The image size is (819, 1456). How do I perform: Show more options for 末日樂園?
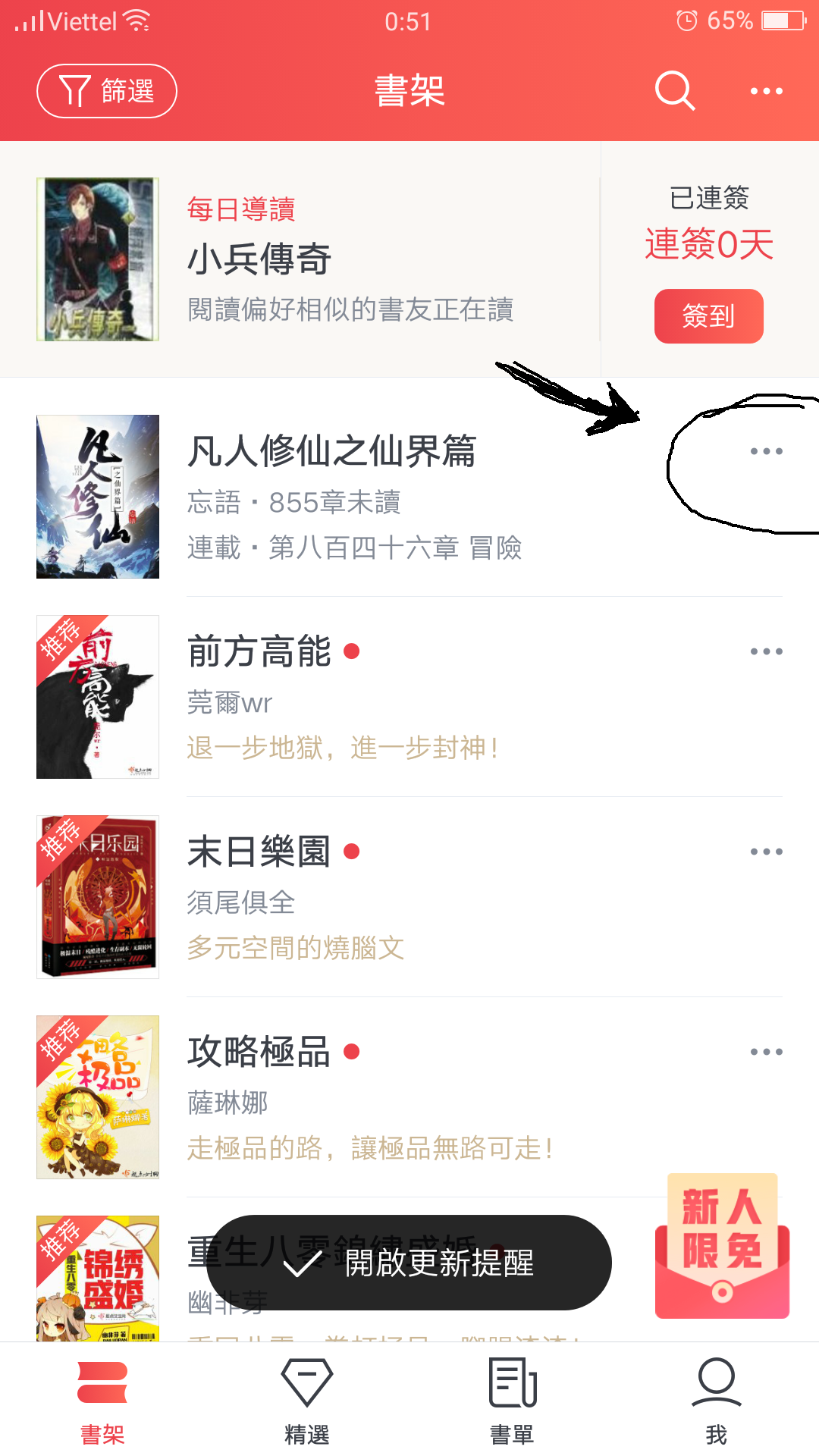click(766, 852)
